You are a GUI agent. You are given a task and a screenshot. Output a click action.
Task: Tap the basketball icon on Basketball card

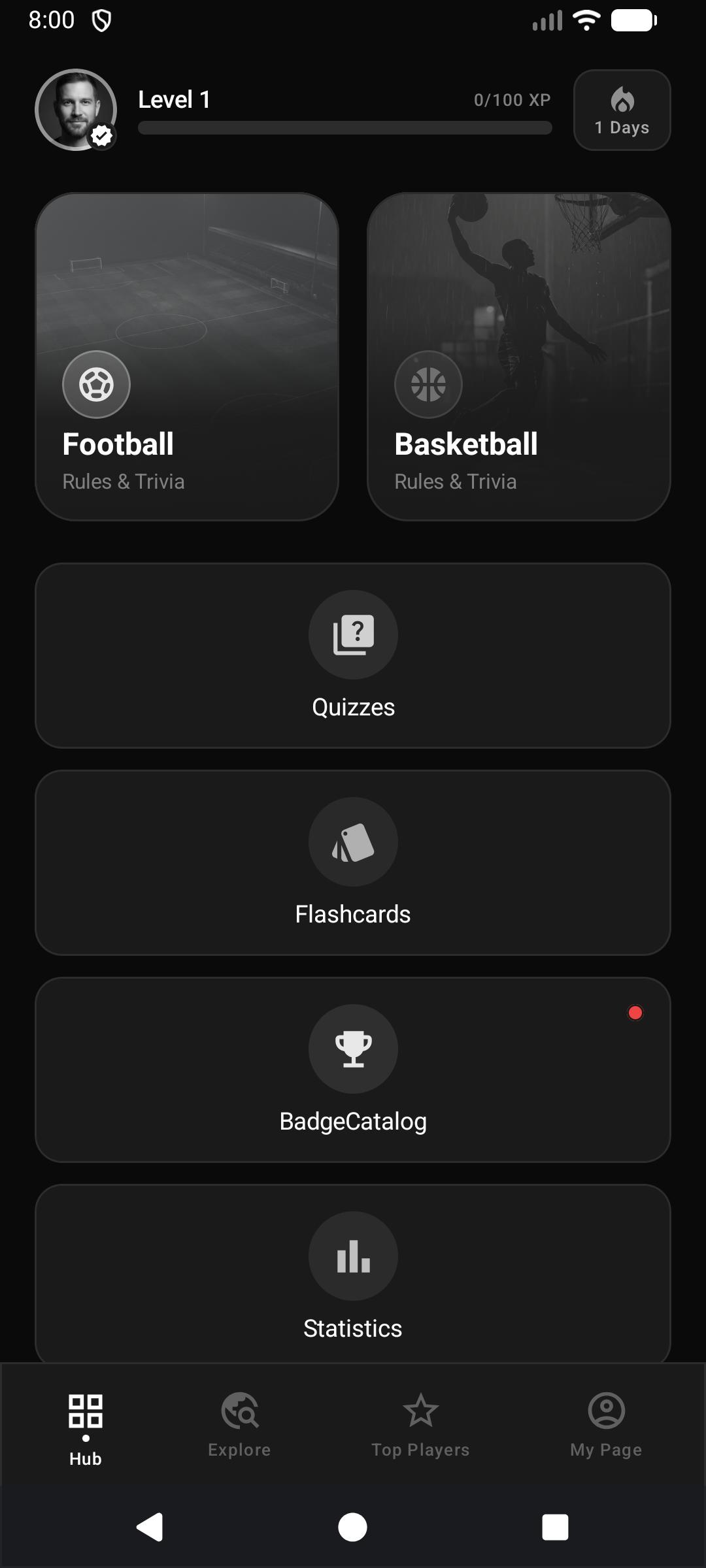click(x=429, y=384)
